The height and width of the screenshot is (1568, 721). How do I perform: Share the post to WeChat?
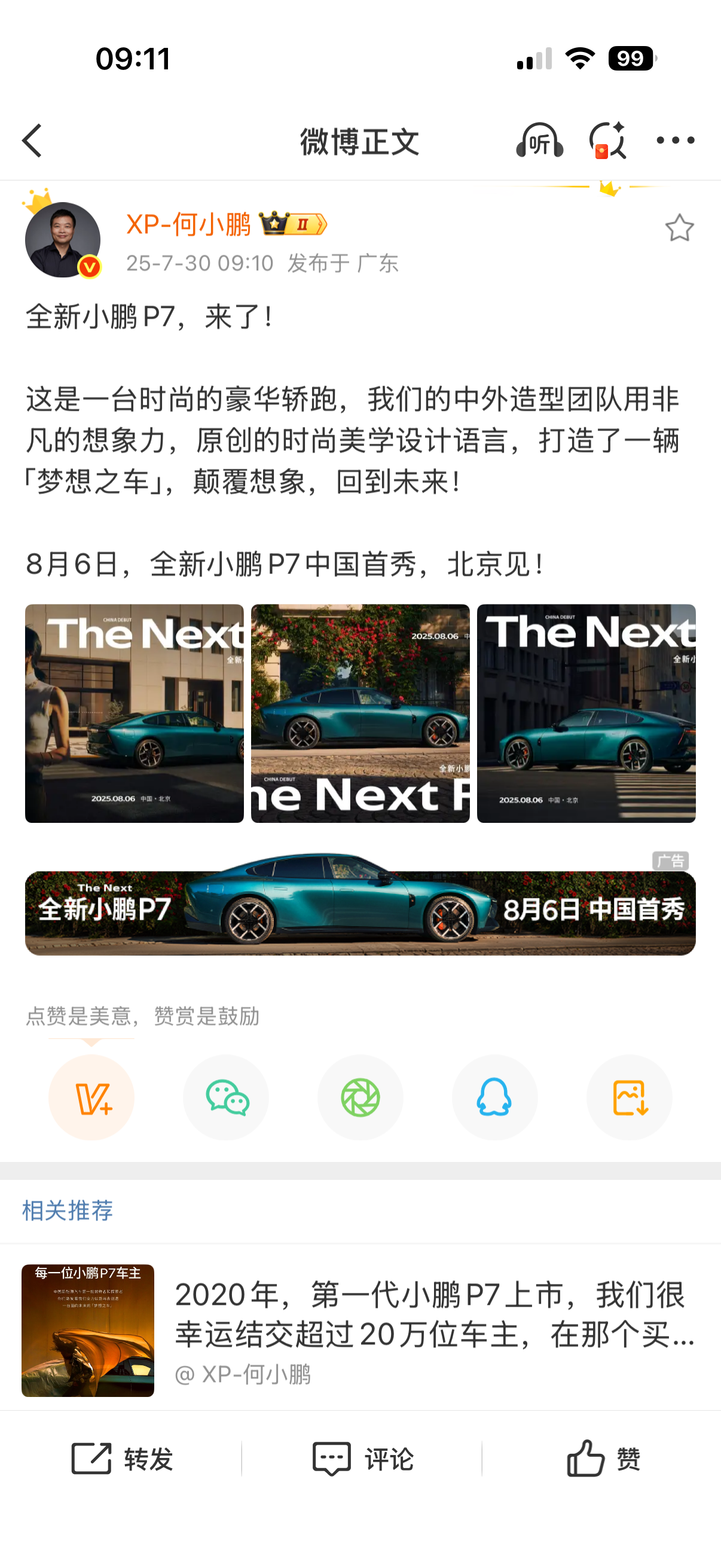pyautogui.click(x=227, y=1097)
